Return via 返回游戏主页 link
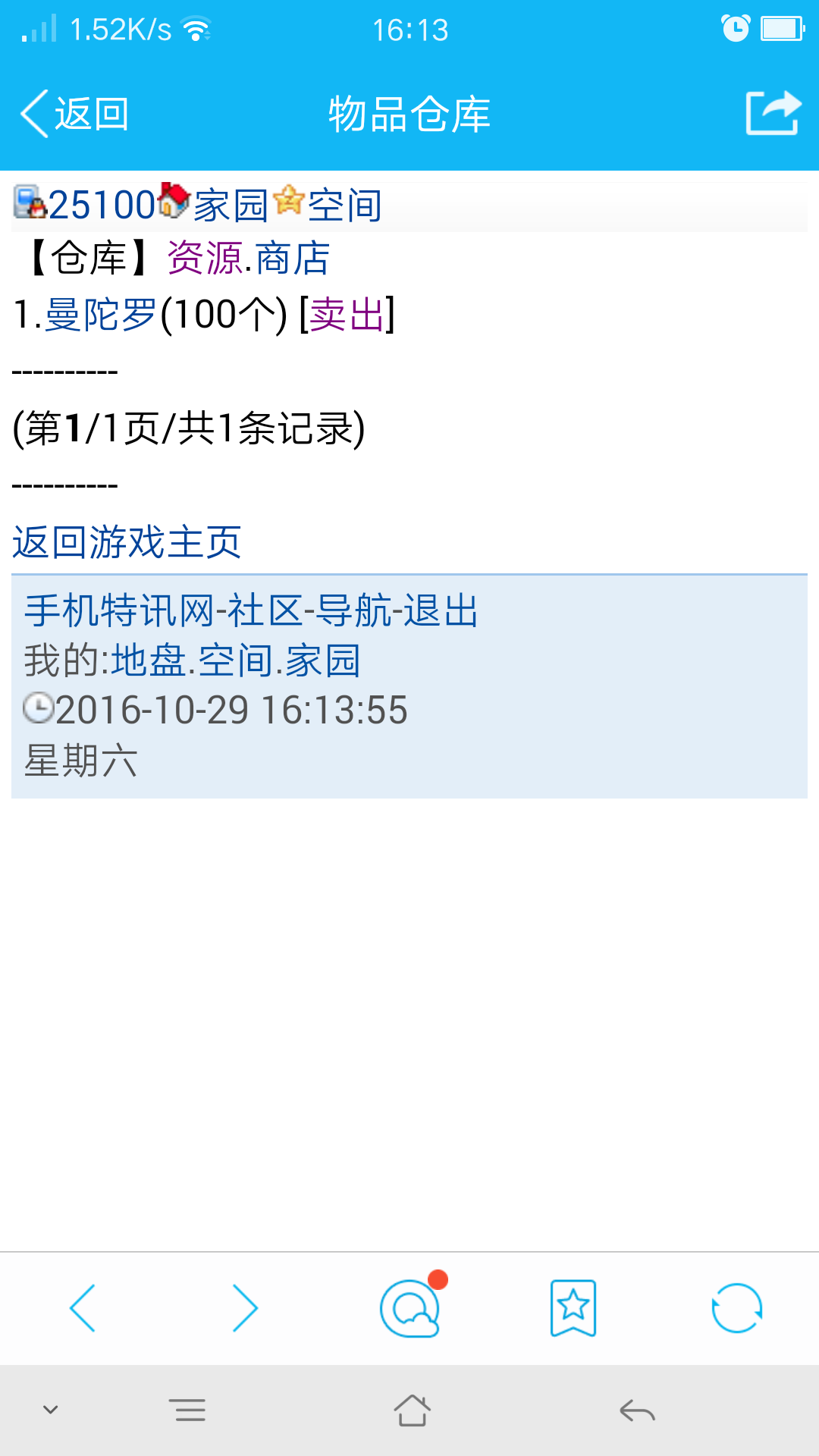This screenshot has height=1456, width=819. 127,542
